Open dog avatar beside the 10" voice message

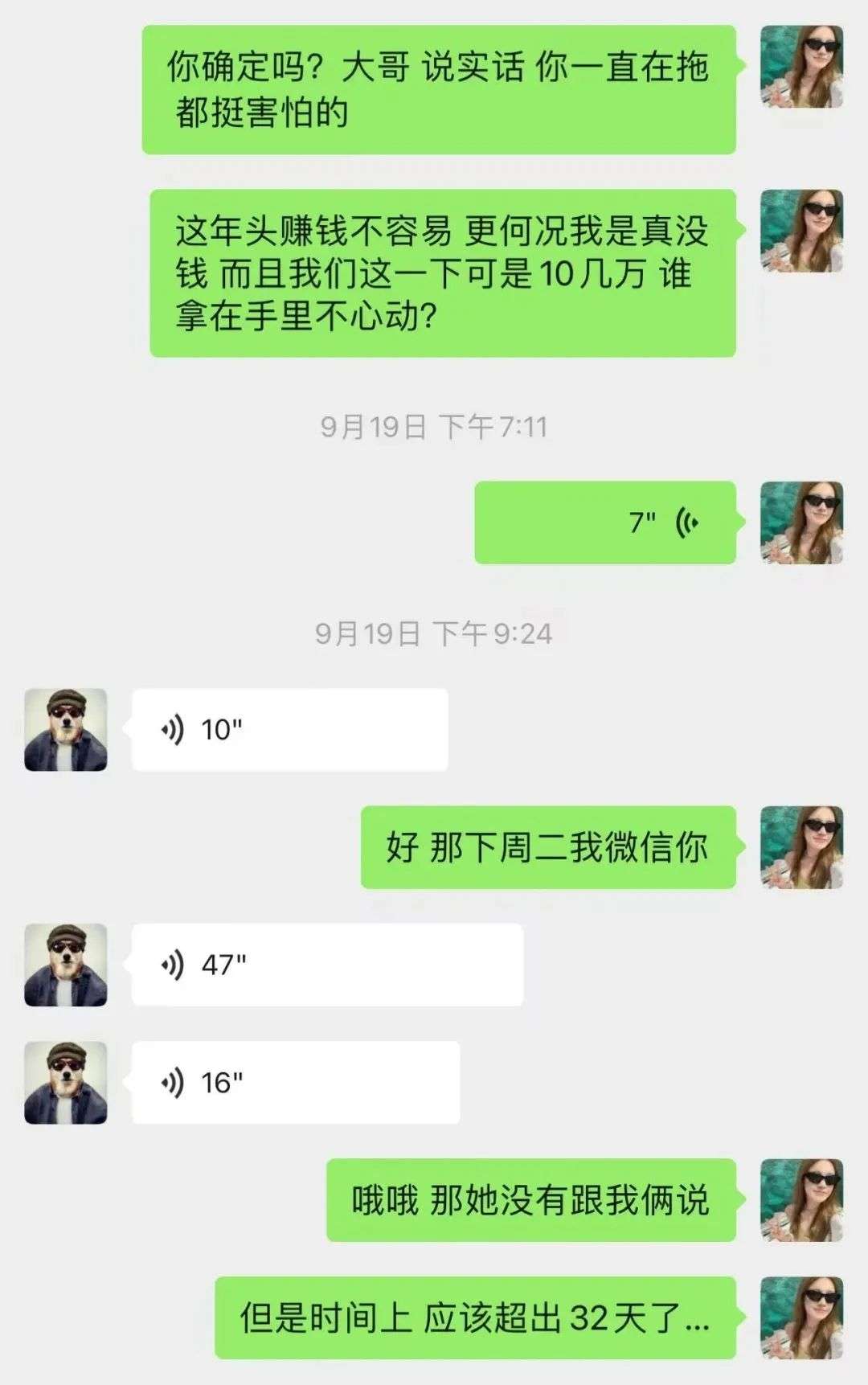(x=66, y=730)
